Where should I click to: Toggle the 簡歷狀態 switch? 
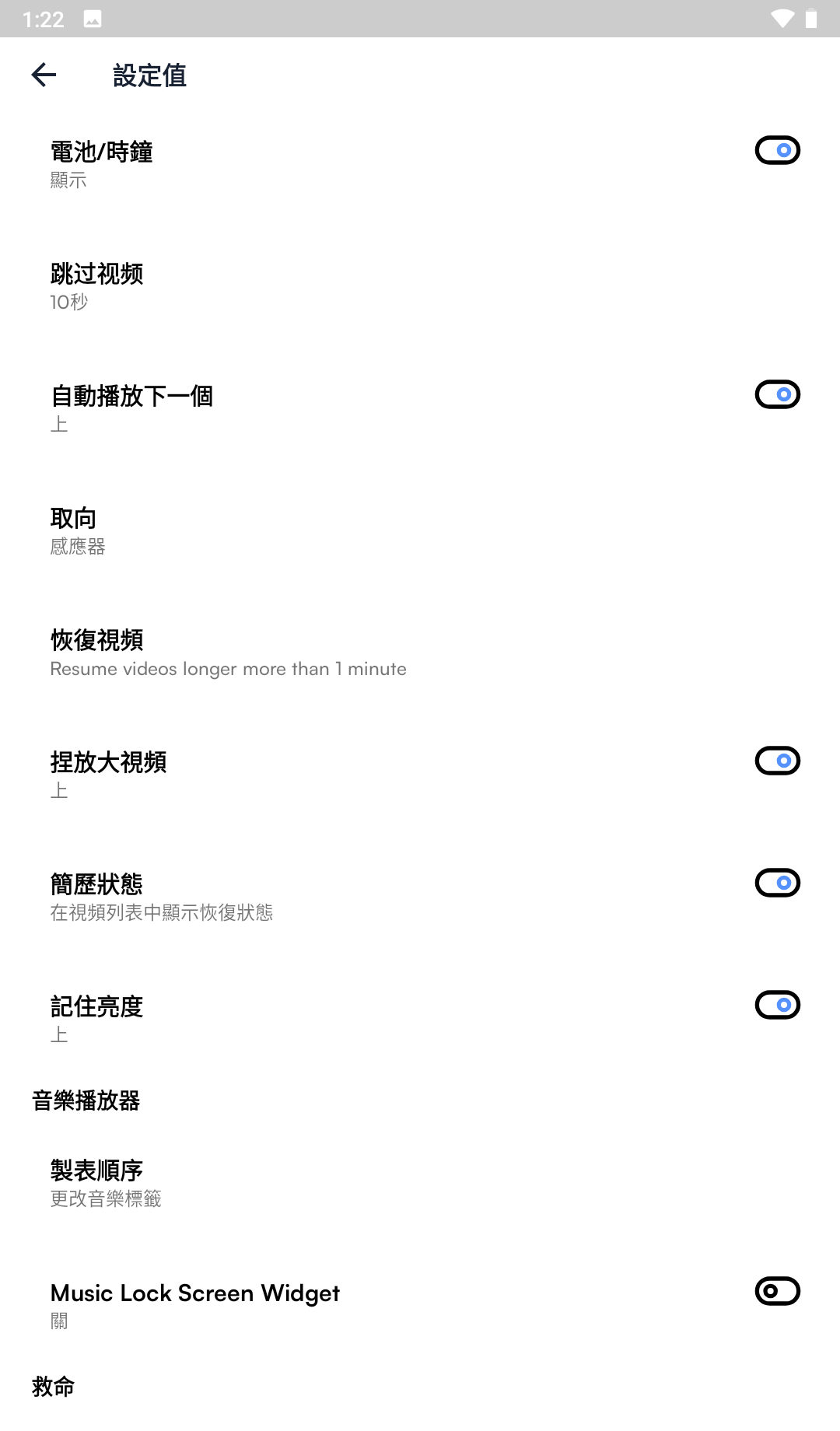777,883
